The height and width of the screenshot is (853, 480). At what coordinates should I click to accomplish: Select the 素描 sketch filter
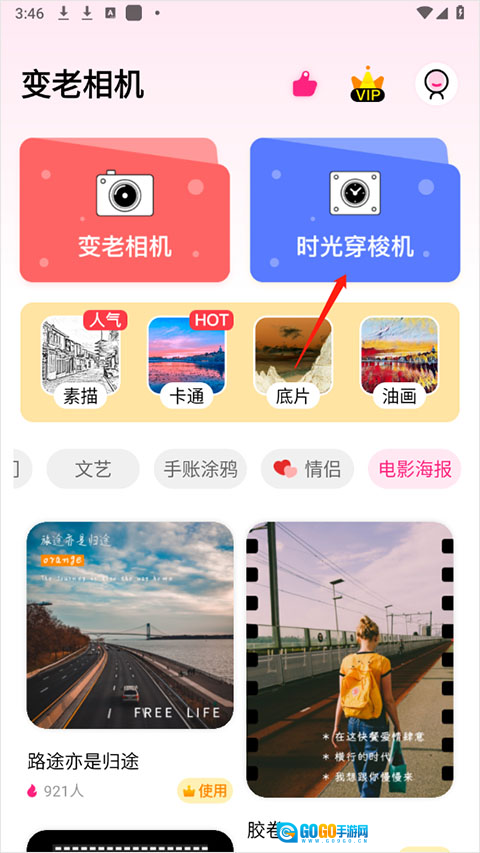pos(81,362)
